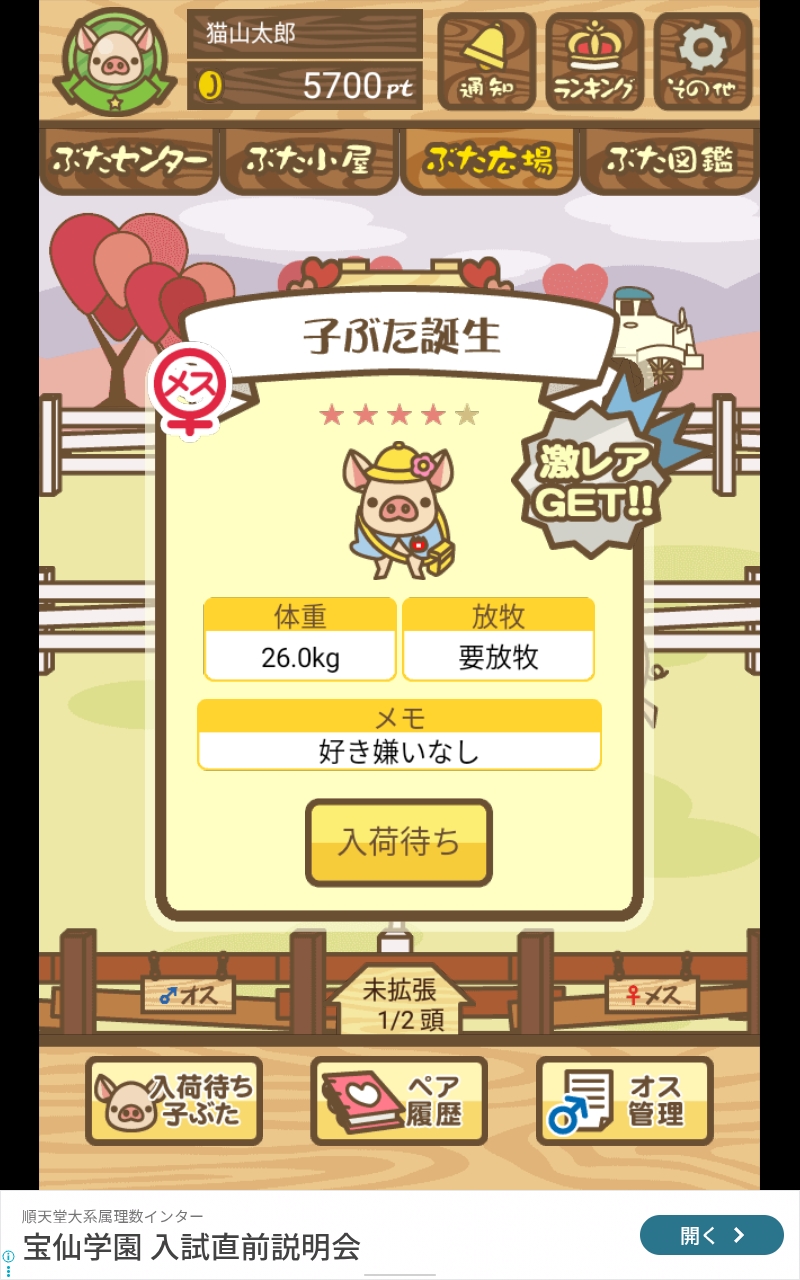The height and width of the screenshot is (1280, 800).
Task: Open the ad info icon
Action: 8,1256
